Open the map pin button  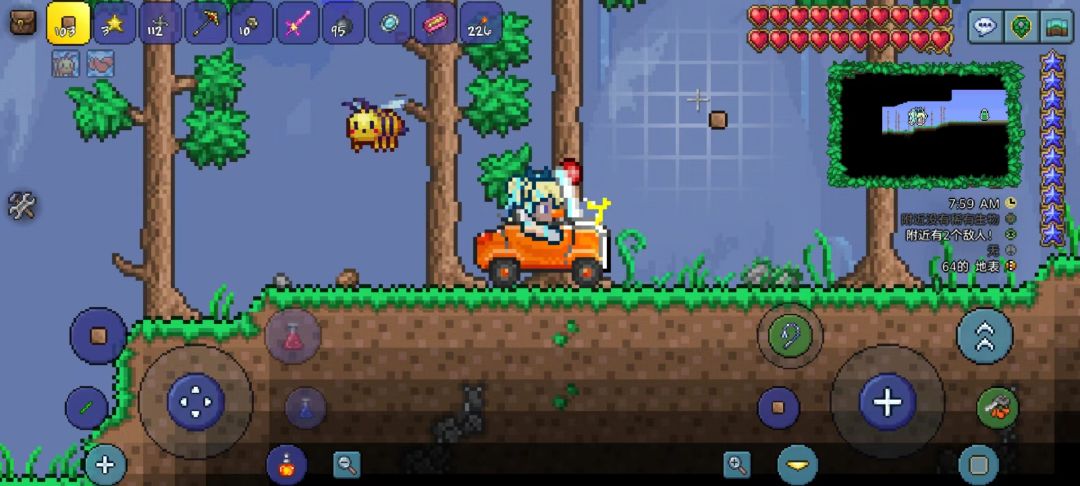click(x=1020, y=27)
